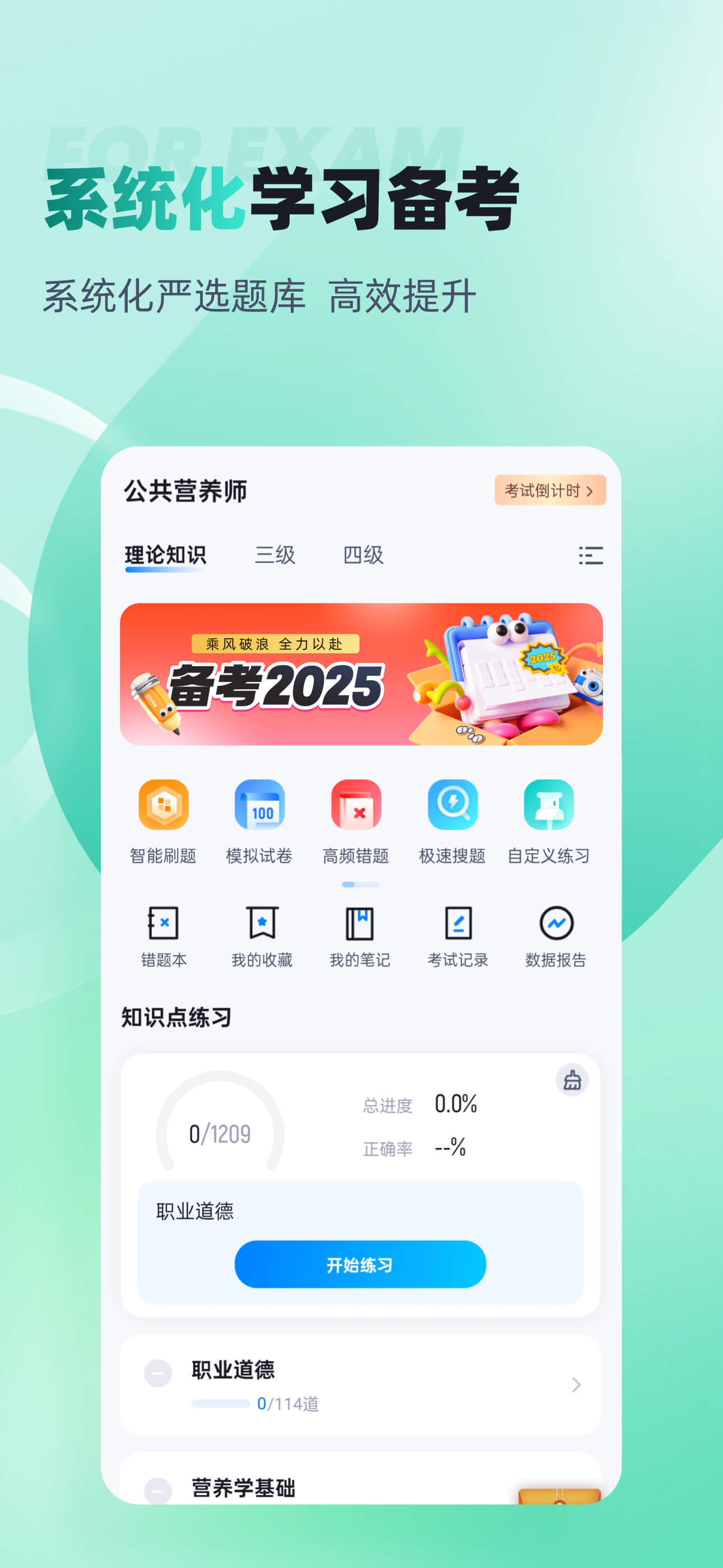Open 高频错题 frequent mistakes
Viewport: 723px width, 1568px height.
click(356, 822)
